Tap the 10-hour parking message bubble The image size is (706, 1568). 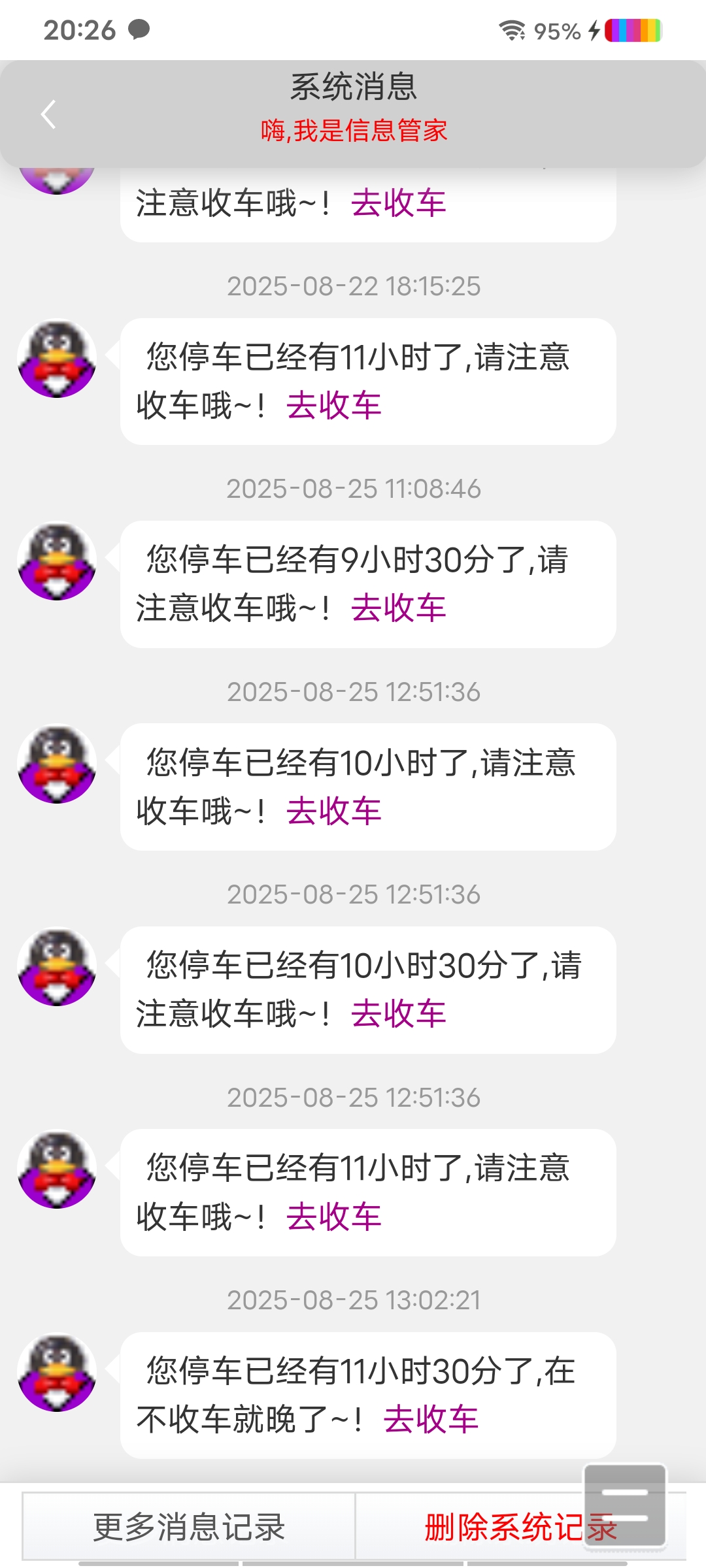[366, 784]
